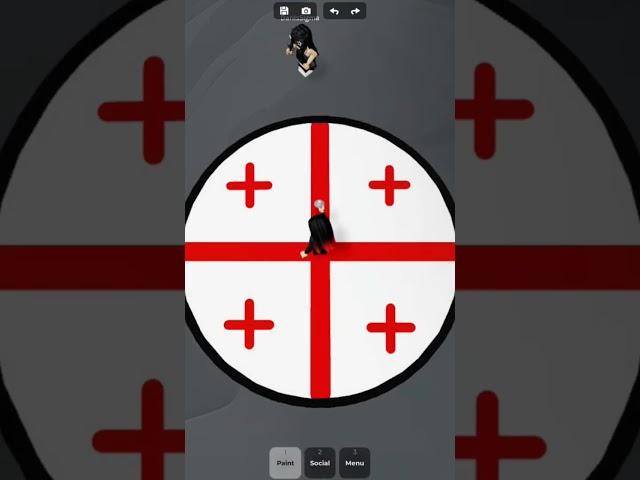
Task: Open the Social panel
Action: [x=320, y=462]
